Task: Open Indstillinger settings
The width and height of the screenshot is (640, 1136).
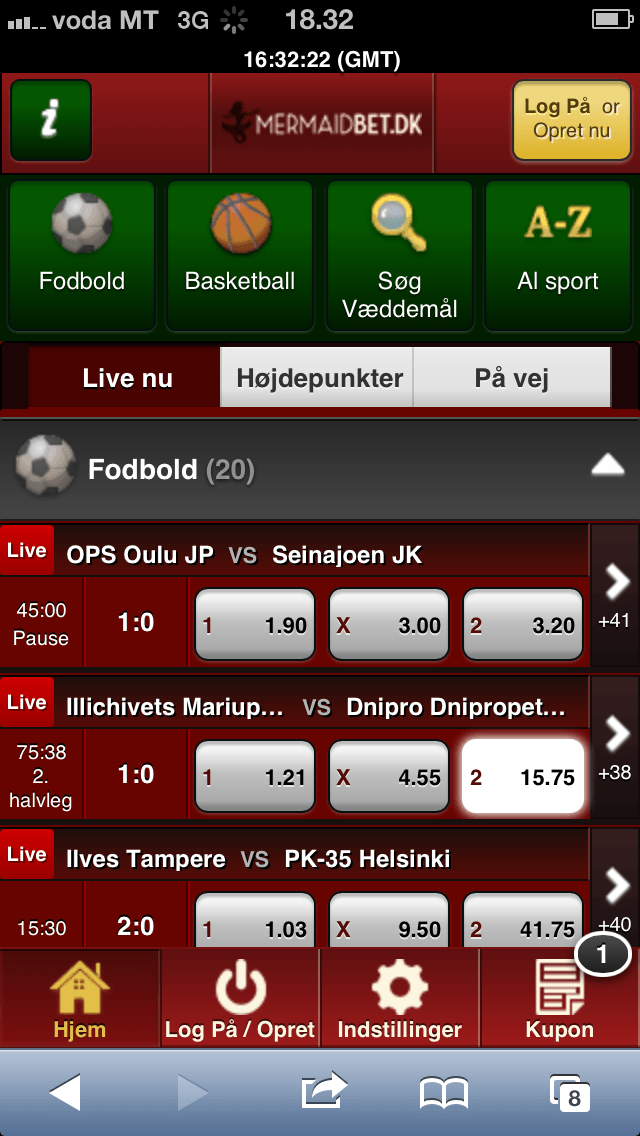Action: [399, 998]
